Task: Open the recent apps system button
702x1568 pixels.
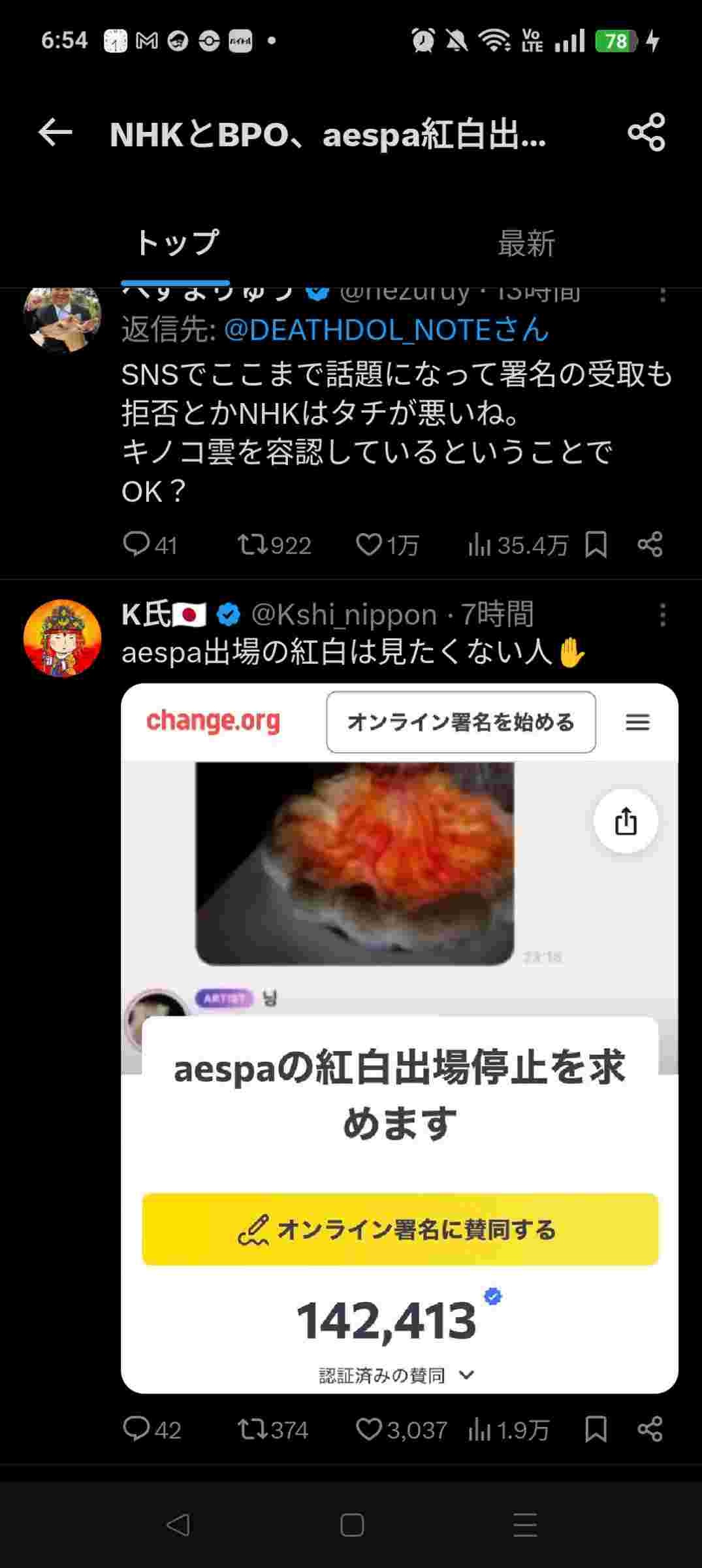Action: (525, 1526)
